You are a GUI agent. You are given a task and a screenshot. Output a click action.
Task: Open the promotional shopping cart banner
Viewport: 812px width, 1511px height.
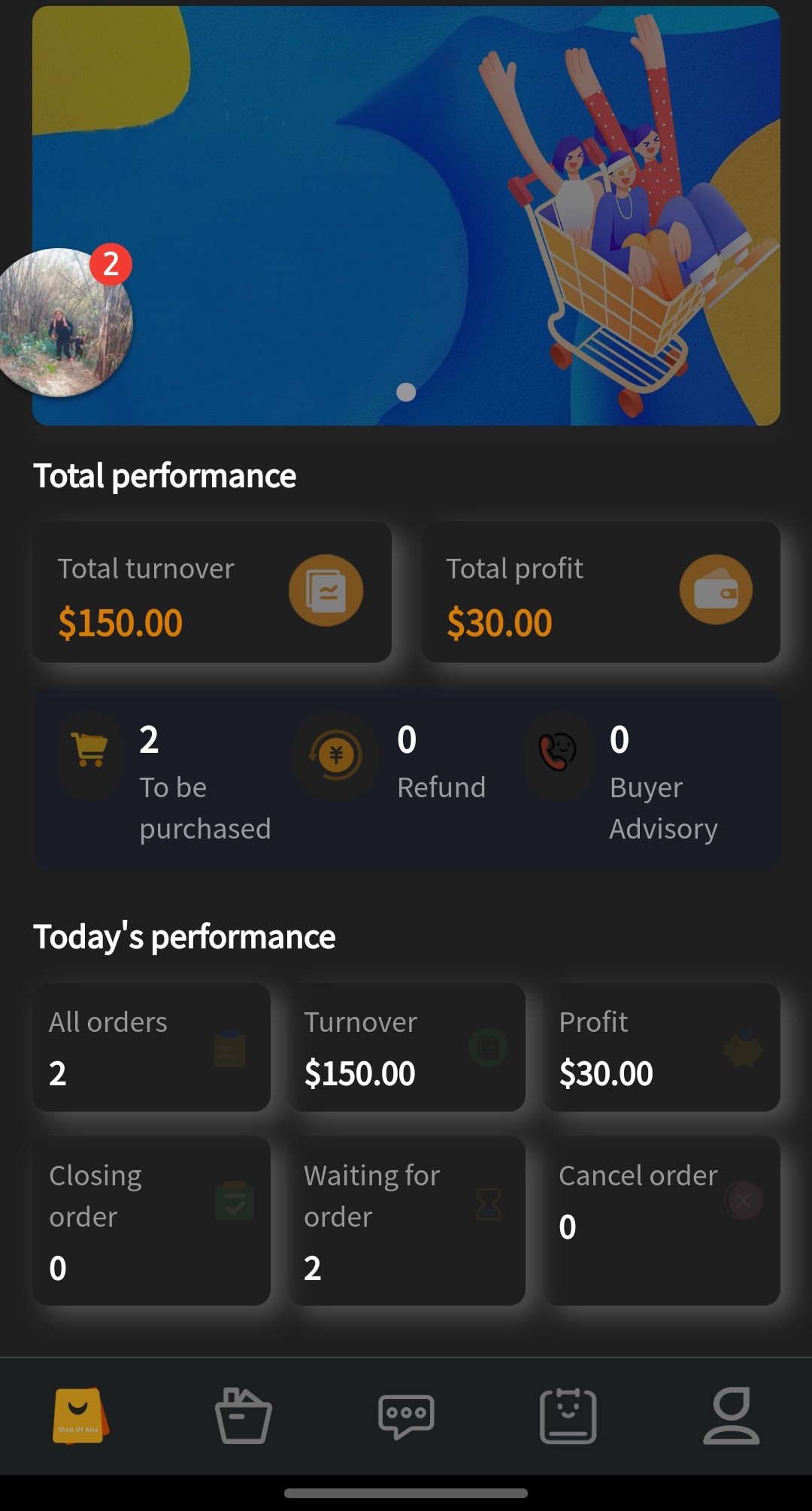tap(451, 214)
